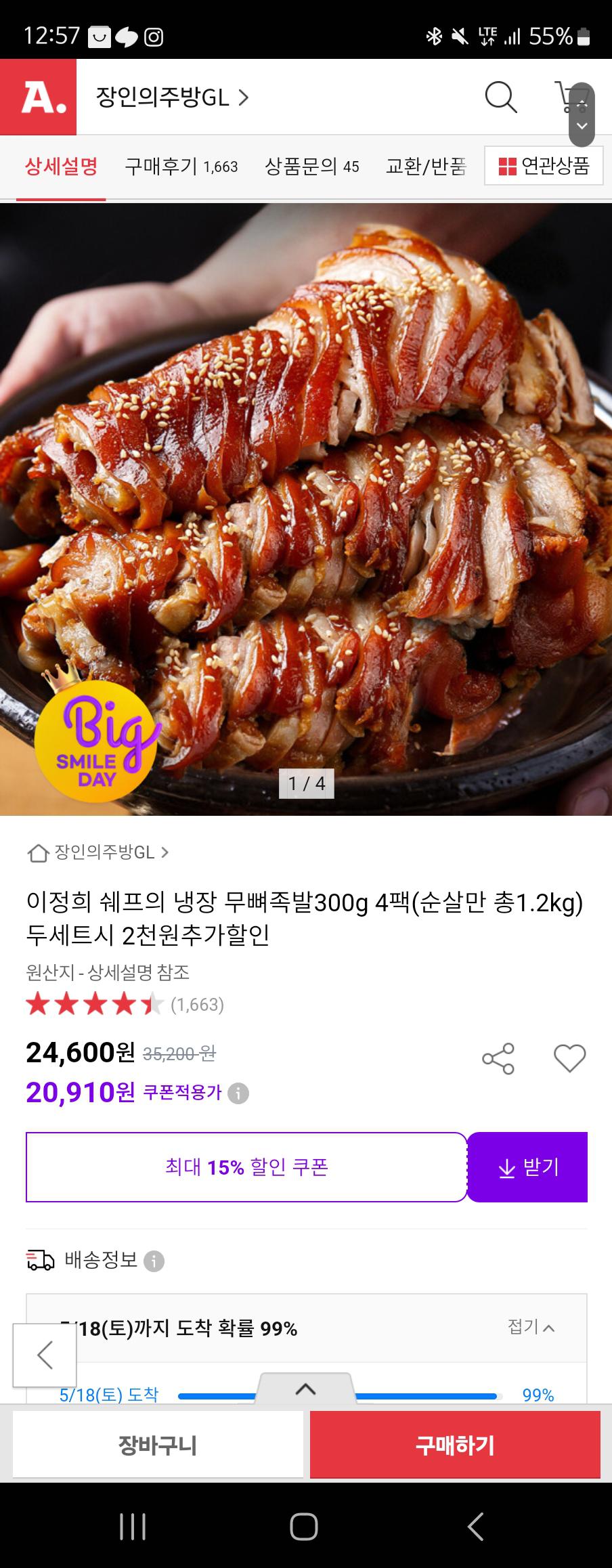The width and height of the screenshot is (612, 1568).
Task: Tap the 쿠폰적용가 info icon
Action: tap(238, 1093)
